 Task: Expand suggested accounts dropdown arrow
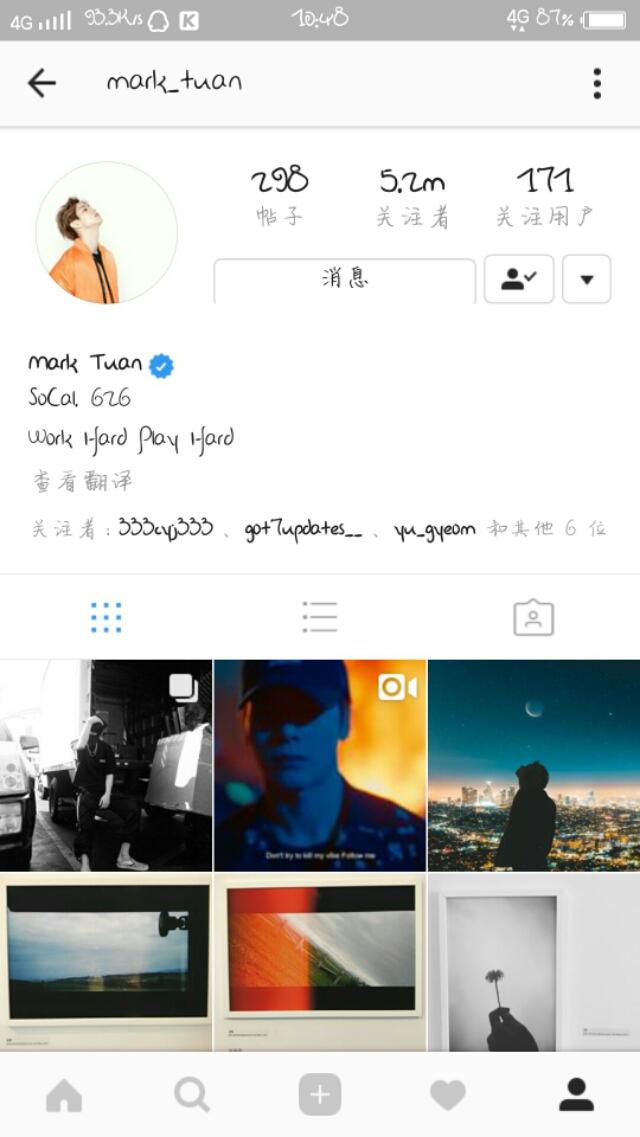click(587, 279)
